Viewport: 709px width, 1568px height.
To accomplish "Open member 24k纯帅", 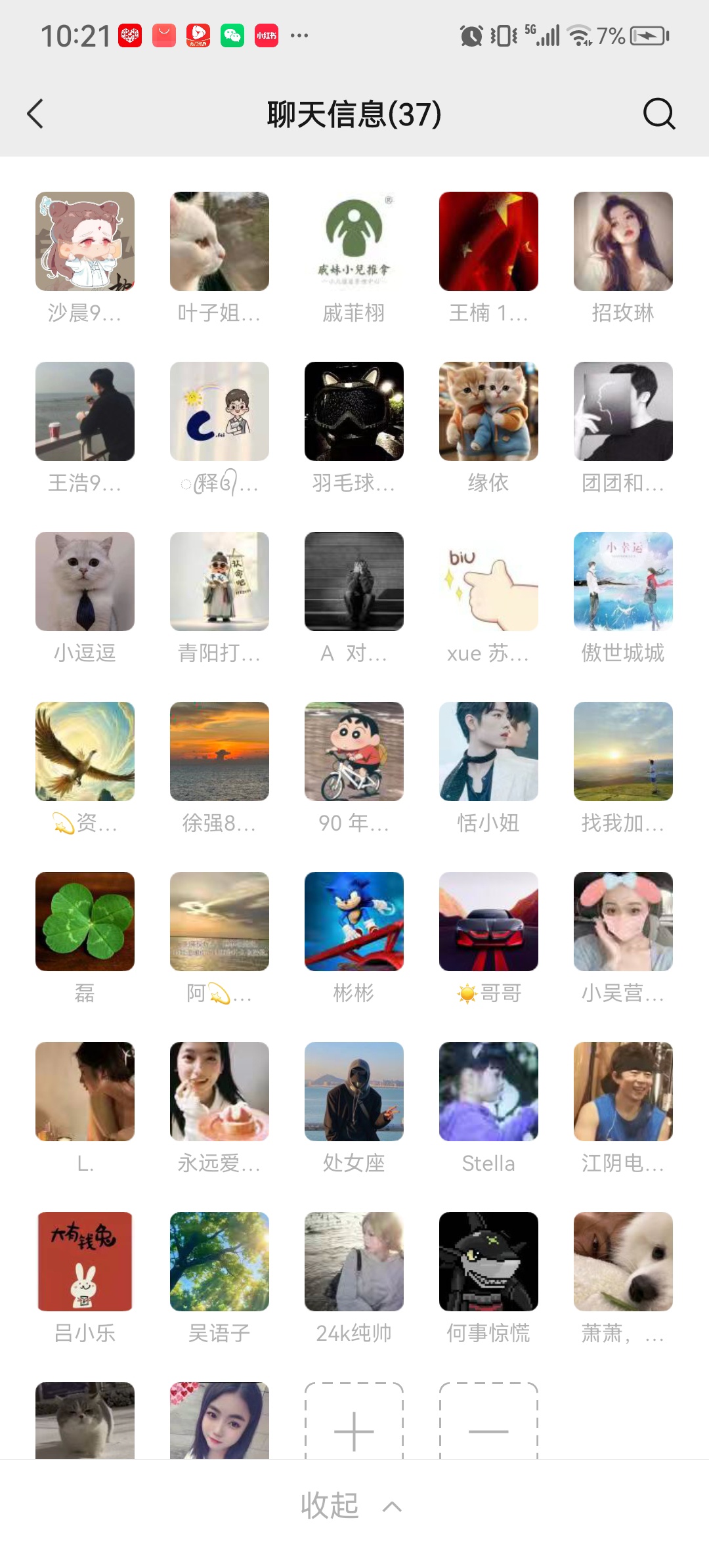I will point(354,1262).
